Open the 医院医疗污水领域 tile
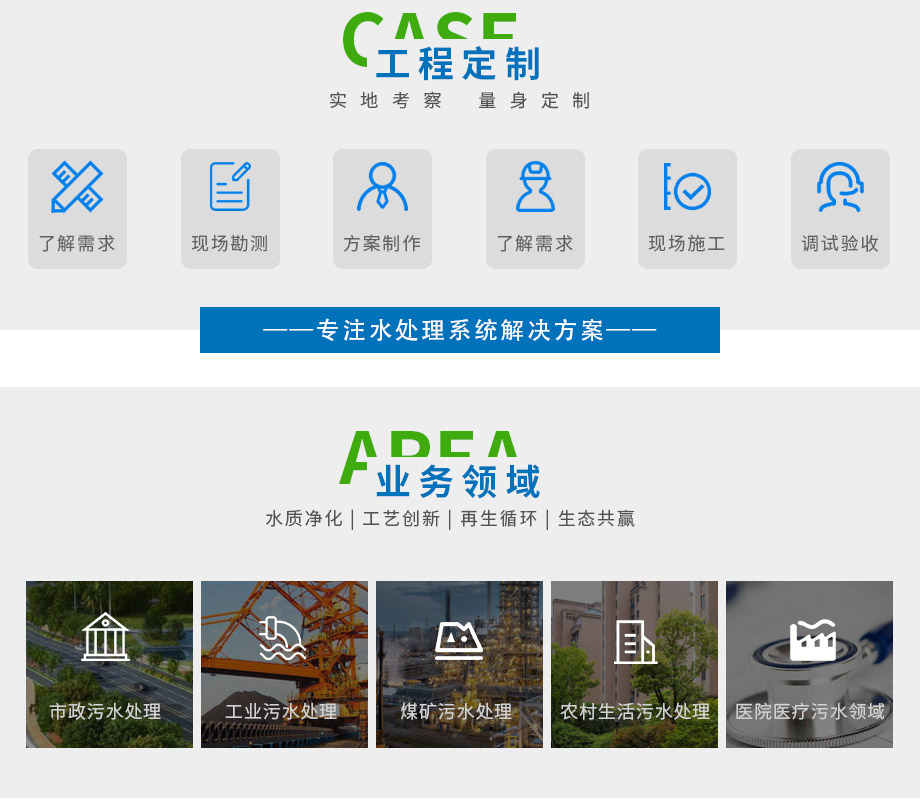920x800 pixels. [x=809, y=664]
